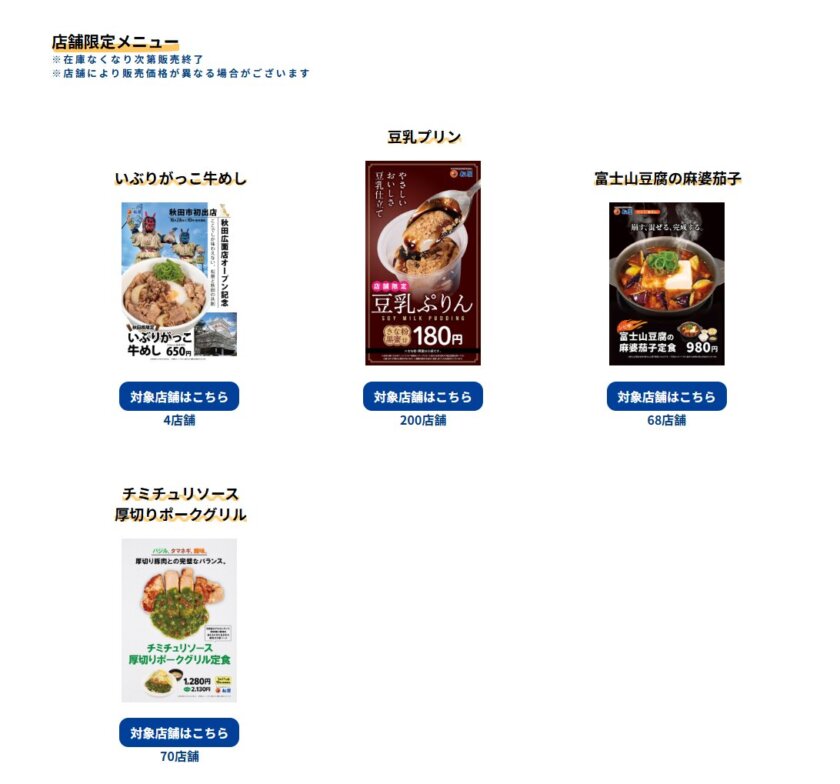The image size is (840, 784).
Task: Open the 豆乳プリン poster image
Action: coord(423,263)
